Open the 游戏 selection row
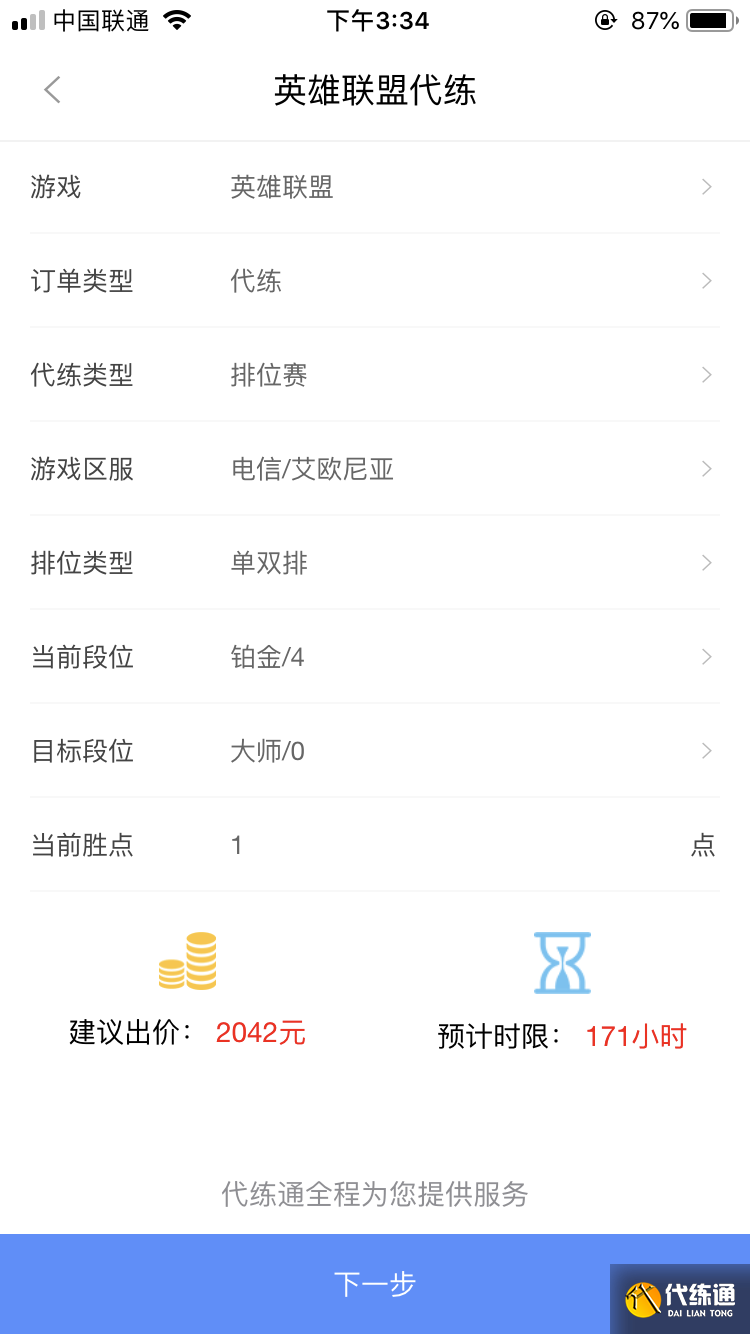Screen dimensions: 750x1334 click(x=375, y=187)
